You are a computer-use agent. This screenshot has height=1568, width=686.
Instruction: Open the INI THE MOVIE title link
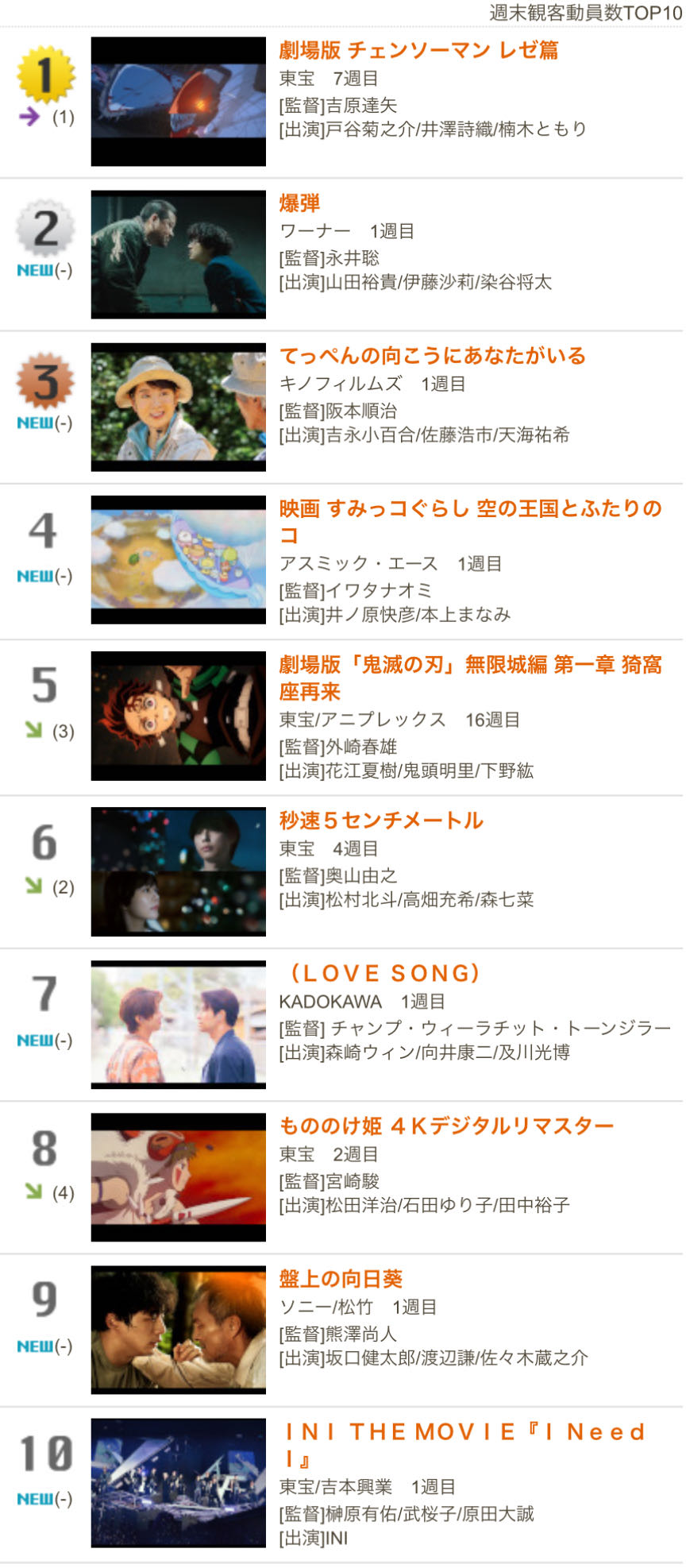click(x=464, y=1445)
